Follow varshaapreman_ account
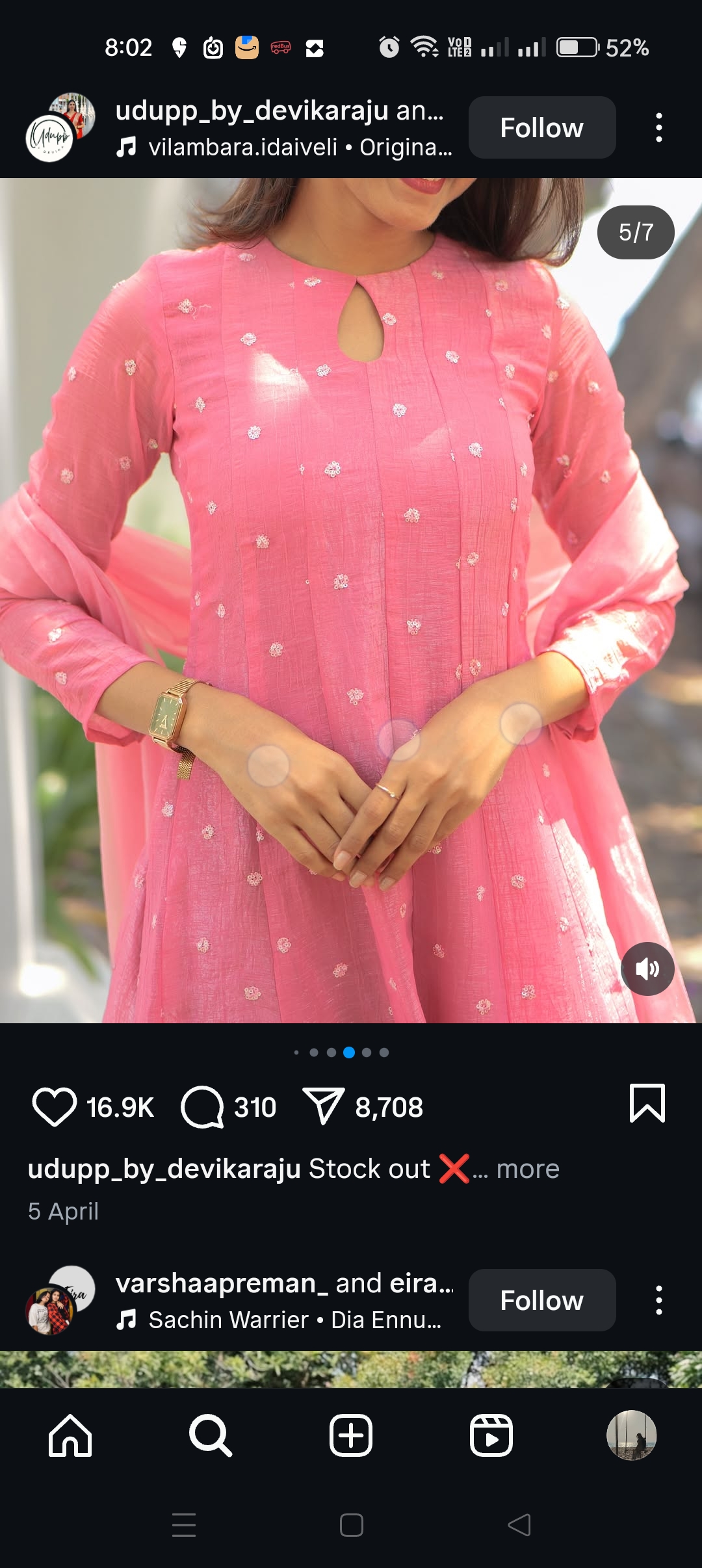This screenshot has width=702, height=1568. pyautogui.click(x=541, y=1300)
